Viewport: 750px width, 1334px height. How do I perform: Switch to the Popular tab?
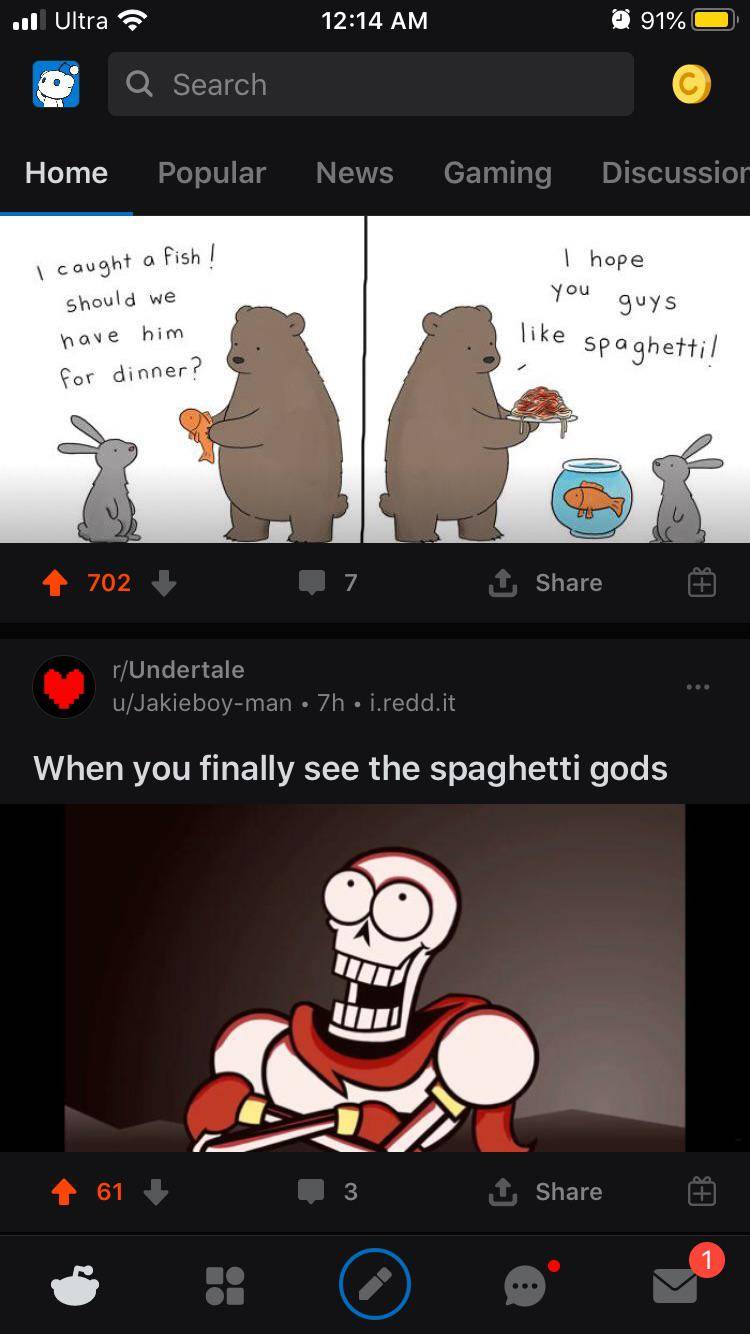[x=211, y=173]
